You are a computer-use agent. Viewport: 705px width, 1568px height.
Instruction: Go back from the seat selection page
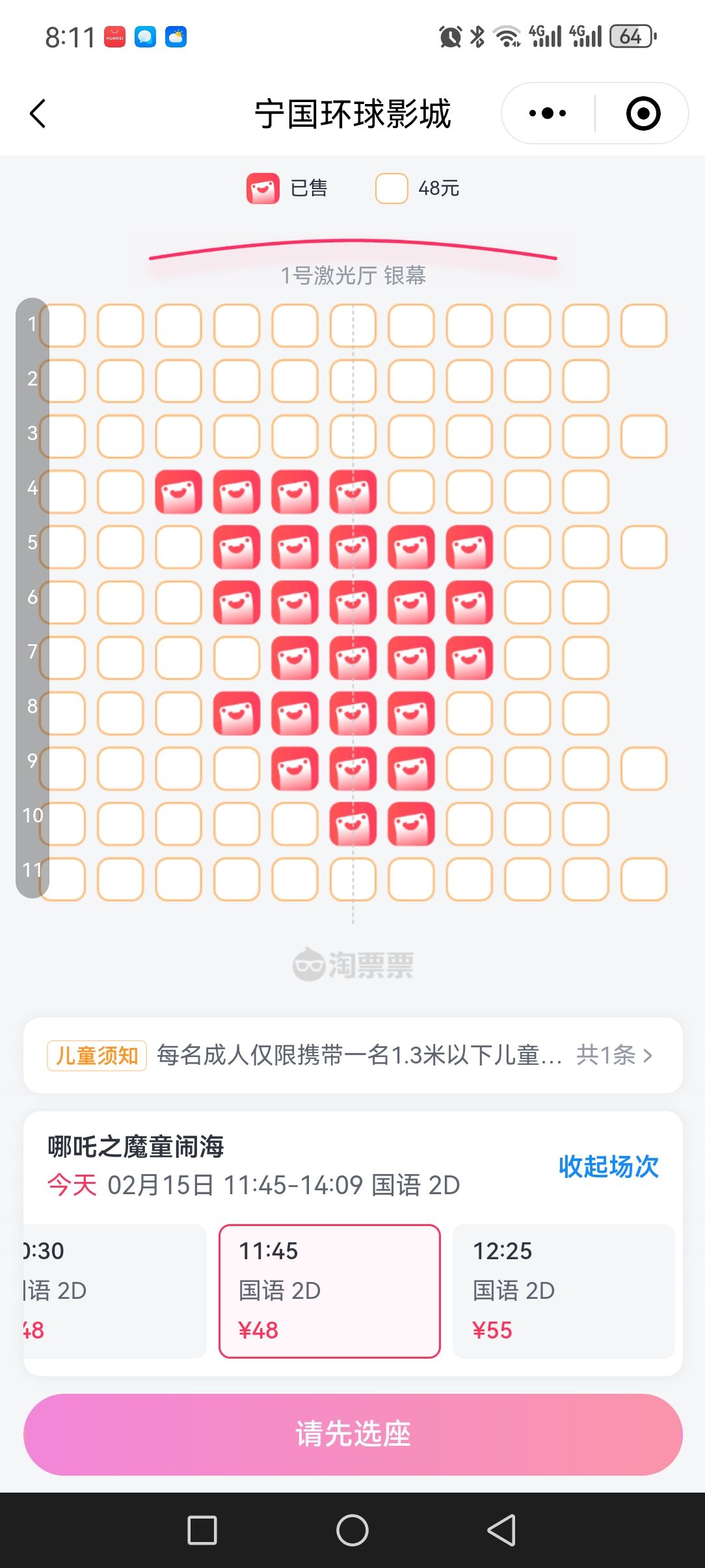pyautogui.click(x=38, y=114)
